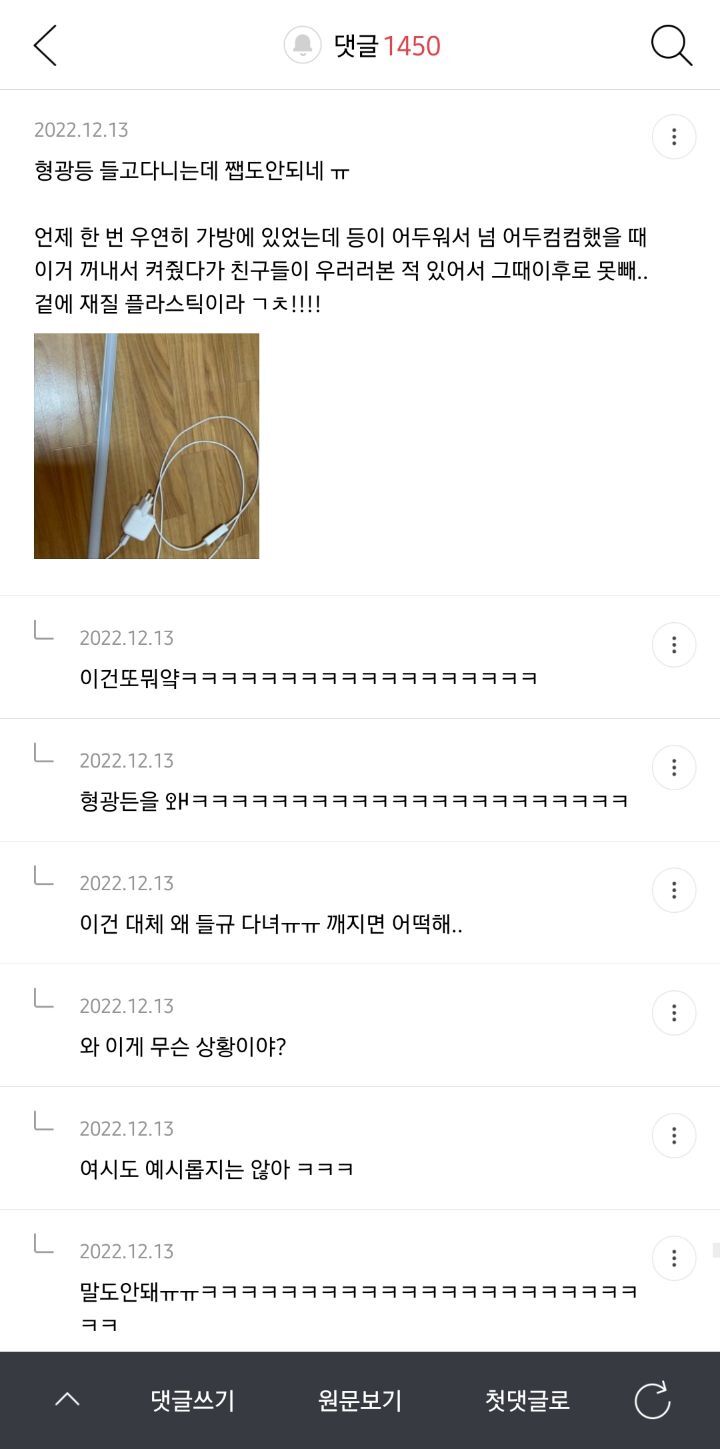The width and height of the screenshot is (720, 1449).
Task: Go back using the top-left arrow
Action: click(x=45, y=46)
